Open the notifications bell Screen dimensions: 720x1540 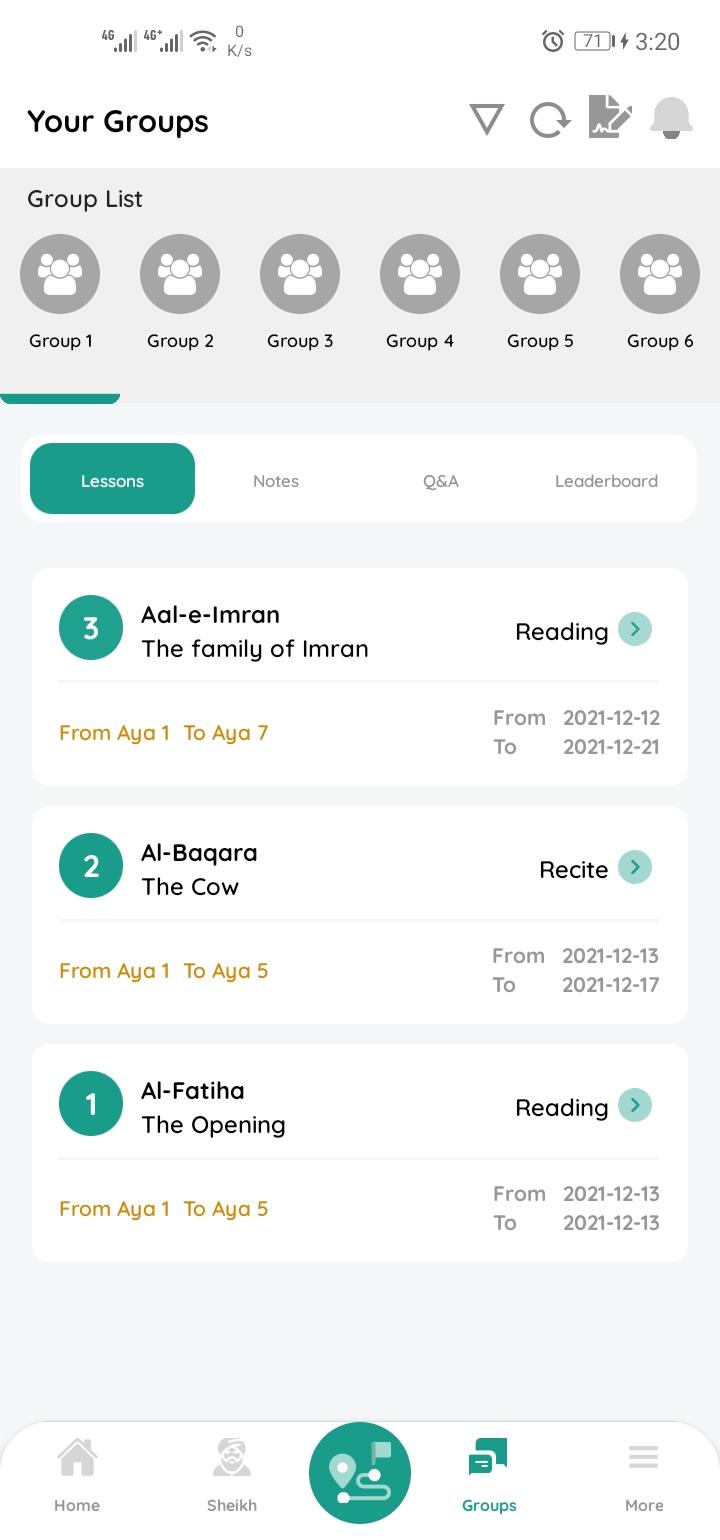tap(672, 119)
